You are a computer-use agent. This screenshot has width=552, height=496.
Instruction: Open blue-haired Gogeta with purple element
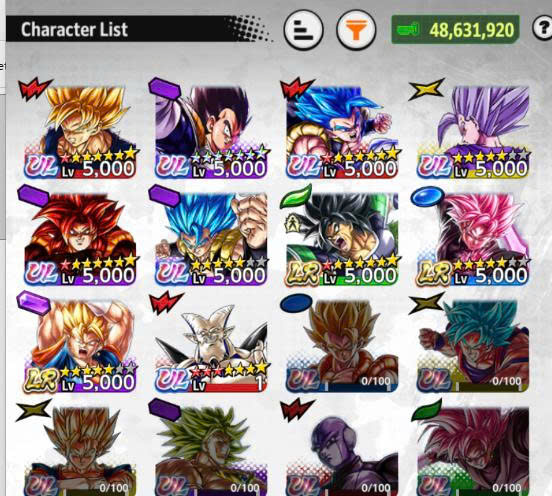click(x=210, y=236)
